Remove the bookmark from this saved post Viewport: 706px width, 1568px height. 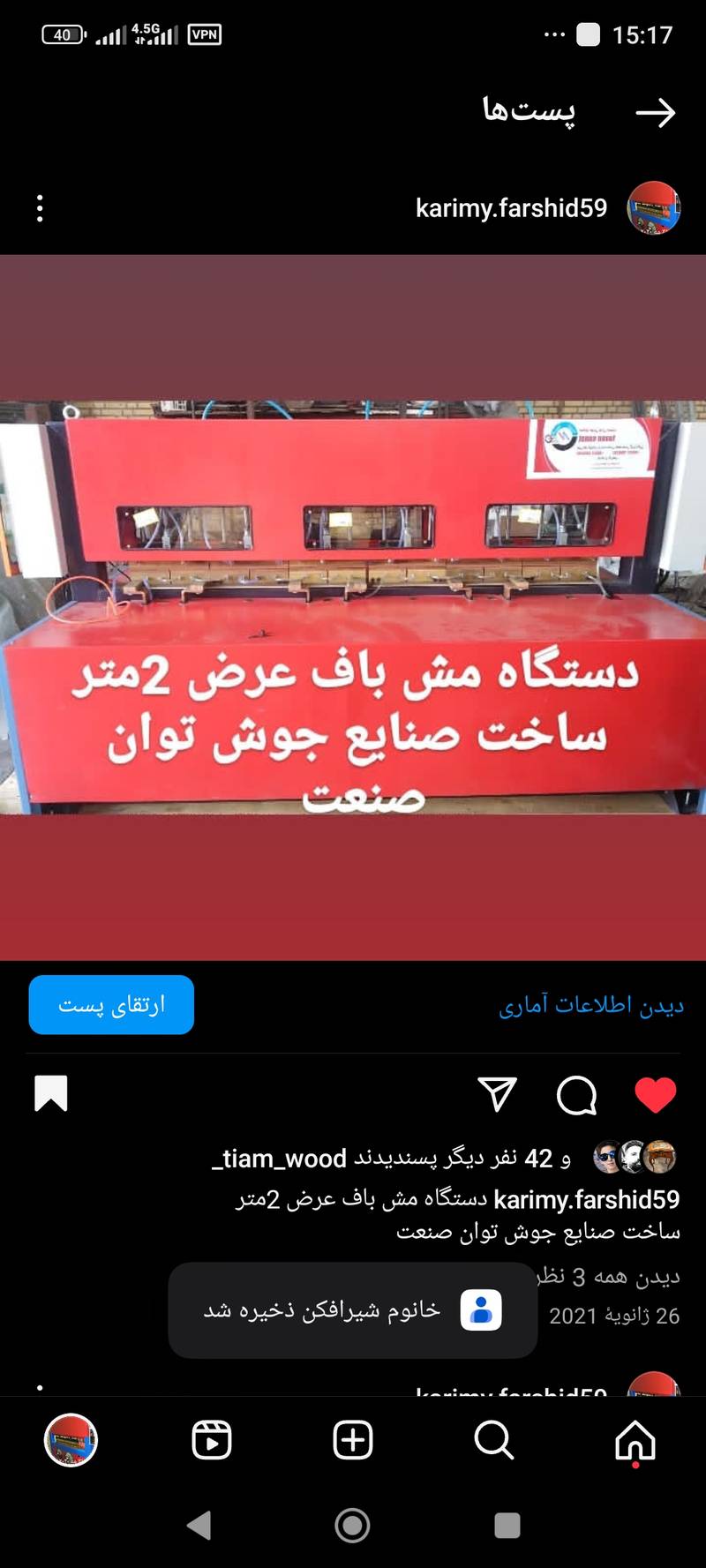click(x=50, y=1093)
